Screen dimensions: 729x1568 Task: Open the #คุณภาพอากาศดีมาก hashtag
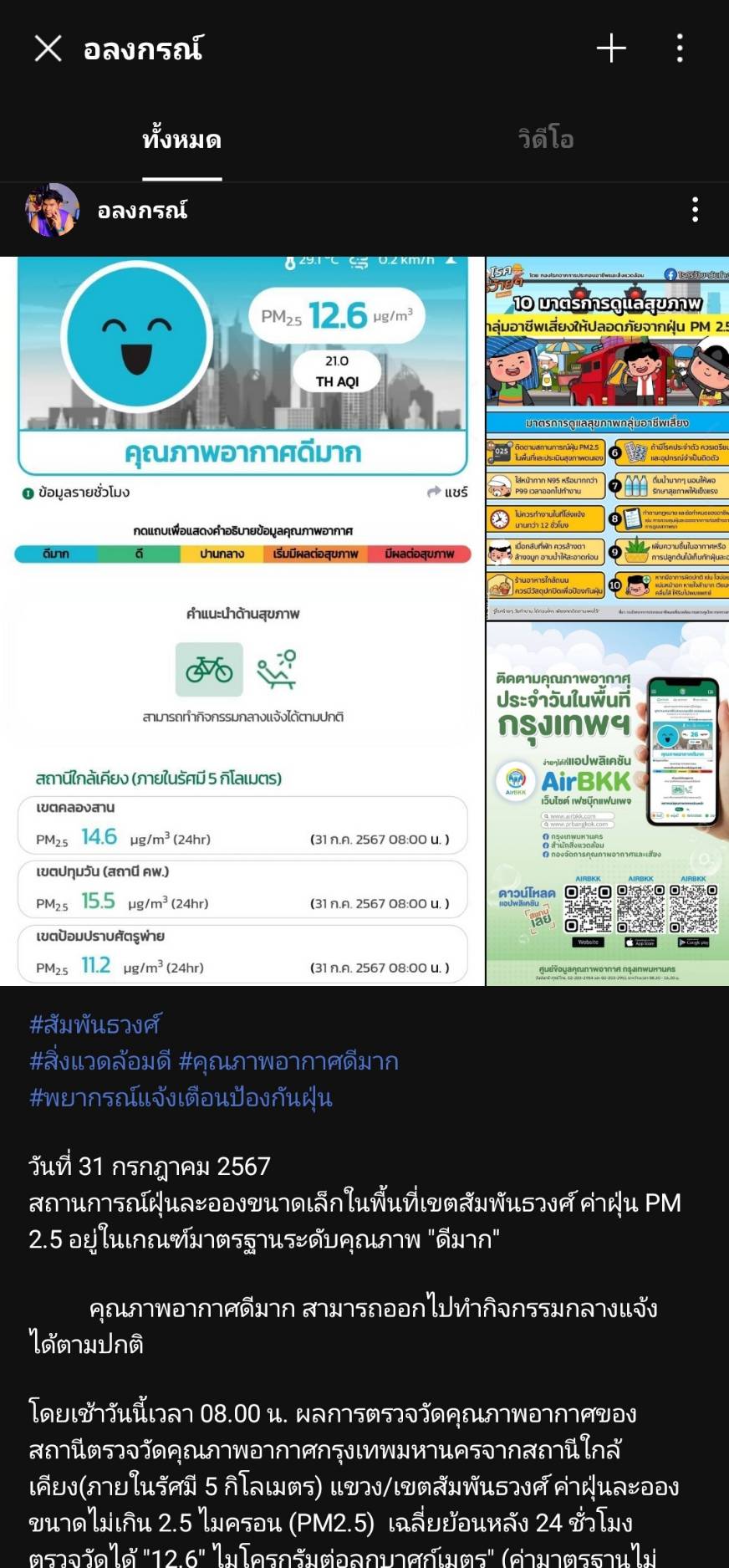coord(288,1061)
